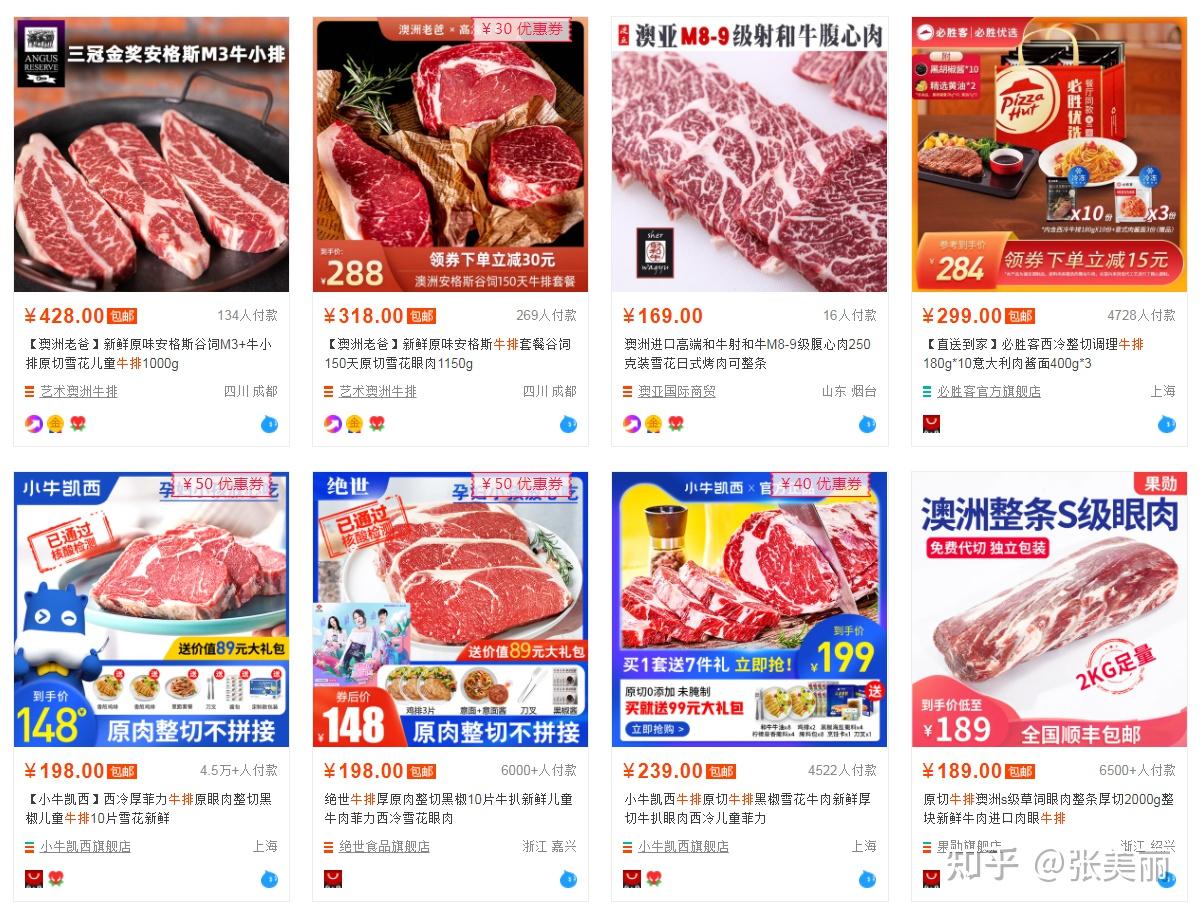This screenshot has width=1201, height=913.
Task: Open the title link of the ¥169.00 wagyu item
Action: pyautogui.click(x=746, y=352)
